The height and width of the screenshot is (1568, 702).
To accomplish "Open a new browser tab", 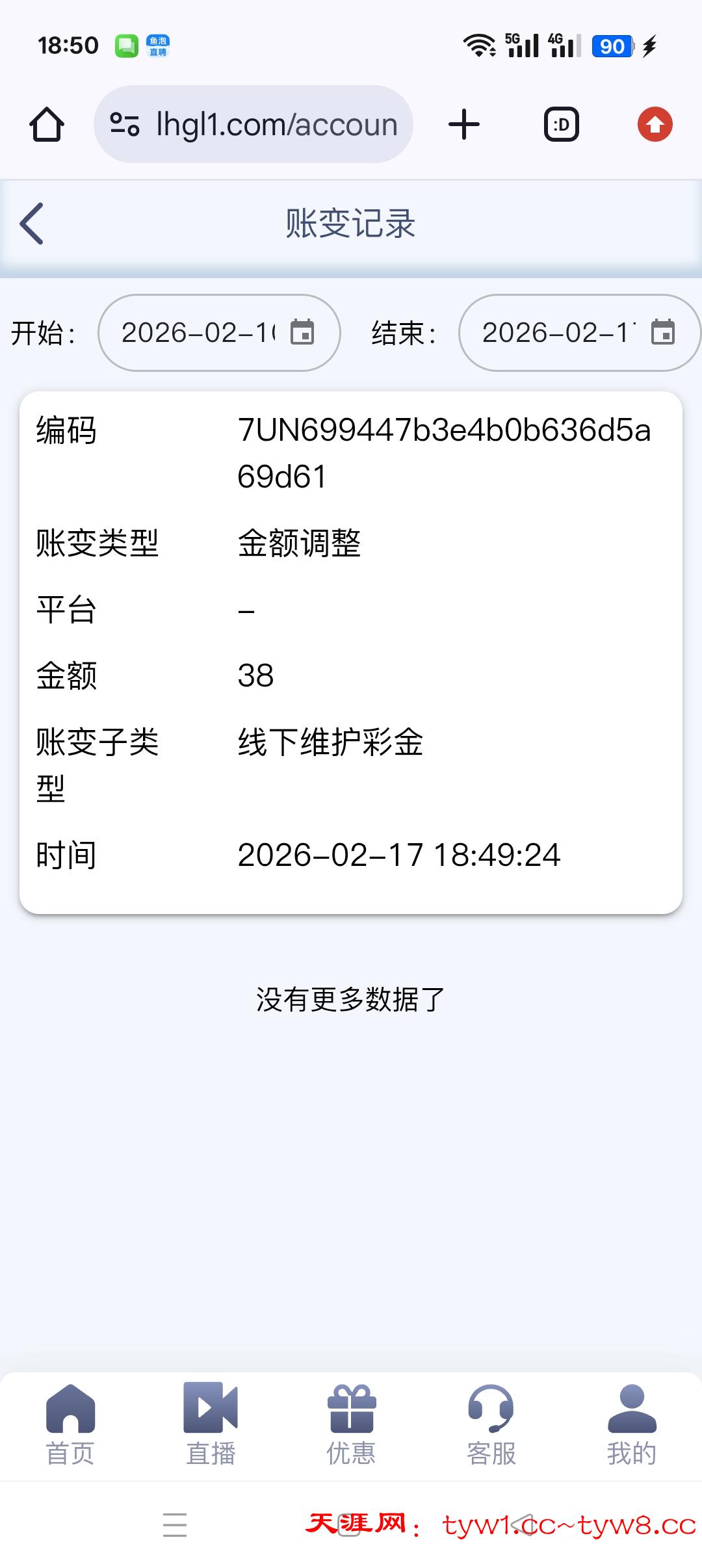I will pyautogui.click(x=464, y=124).
